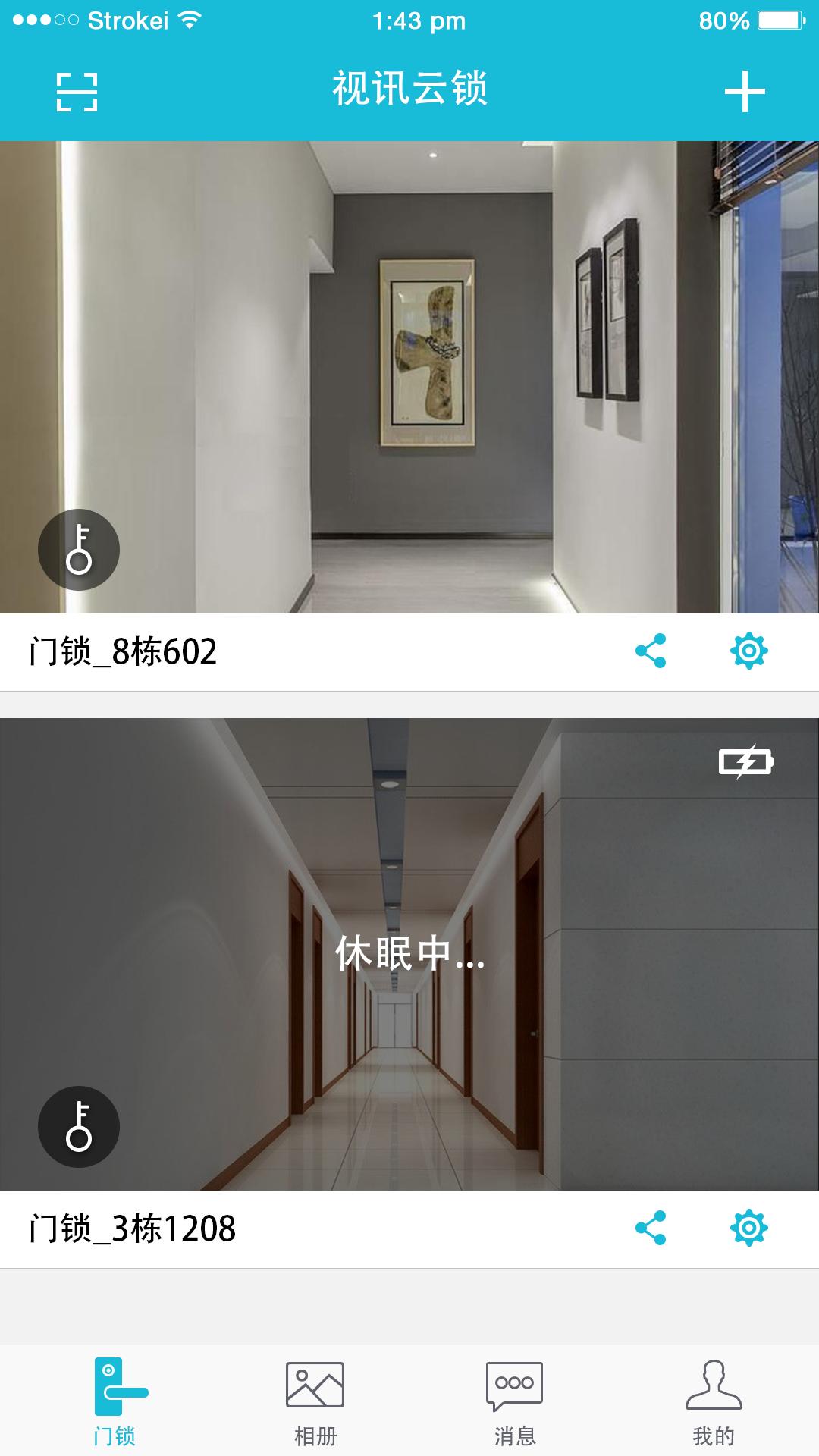Wake the sleeping 门锁_3栋1208 camera view
Screen dimensions: 819x1456
tap(409, 954)
